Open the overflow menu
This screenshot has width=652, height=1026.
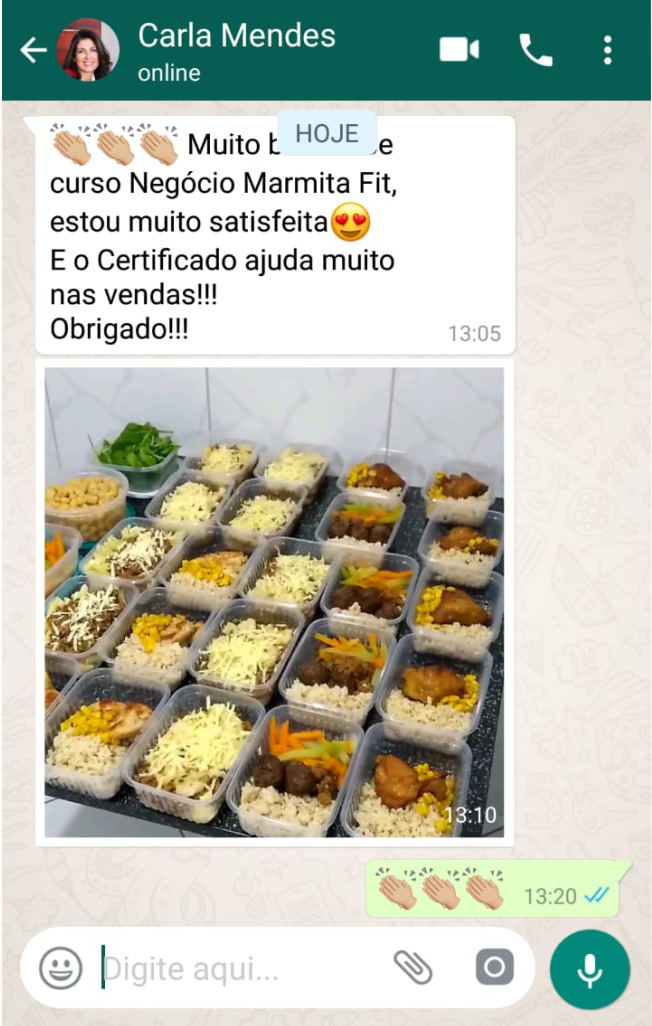[607, 50]
